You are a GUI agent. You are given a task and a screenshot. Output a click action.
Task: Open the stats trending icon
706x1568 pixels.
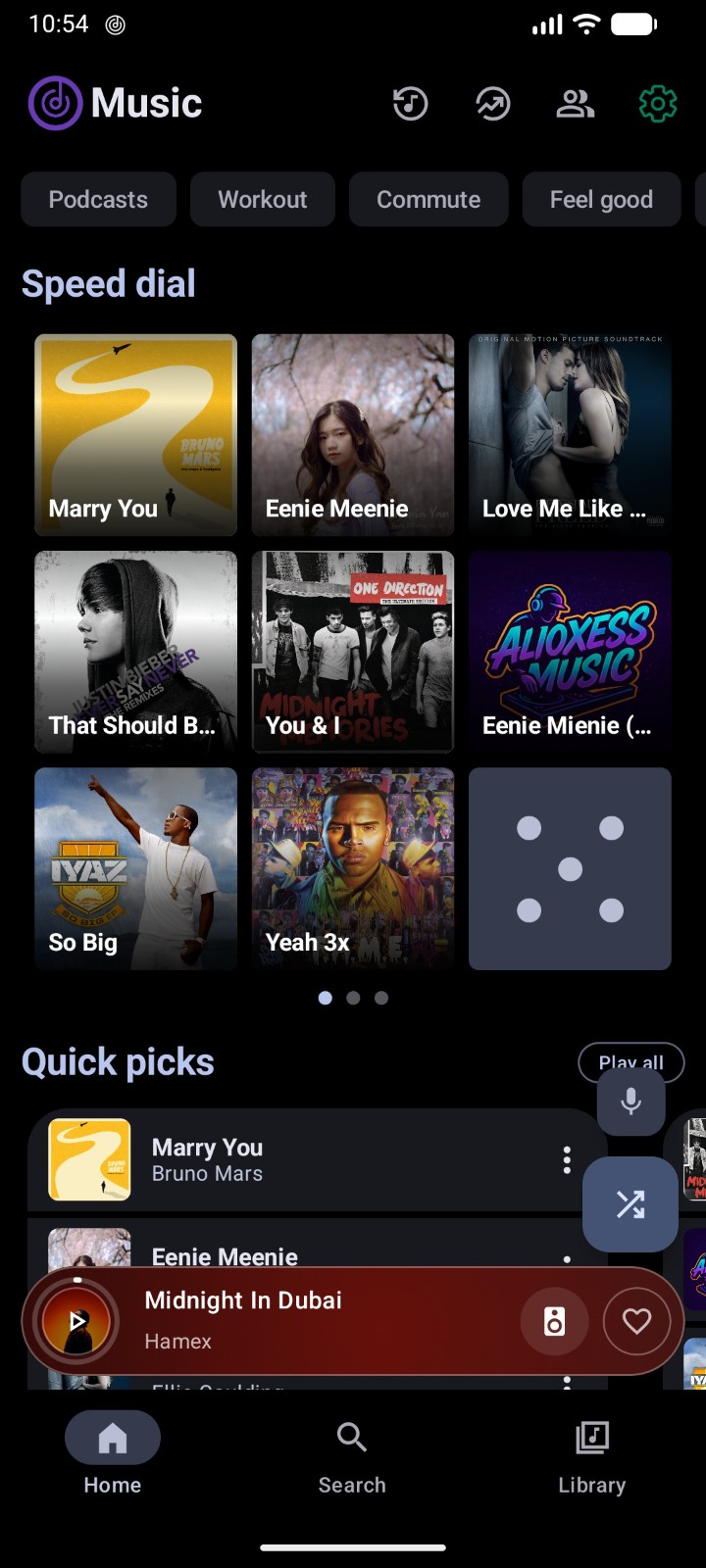(x=493, y=103)
